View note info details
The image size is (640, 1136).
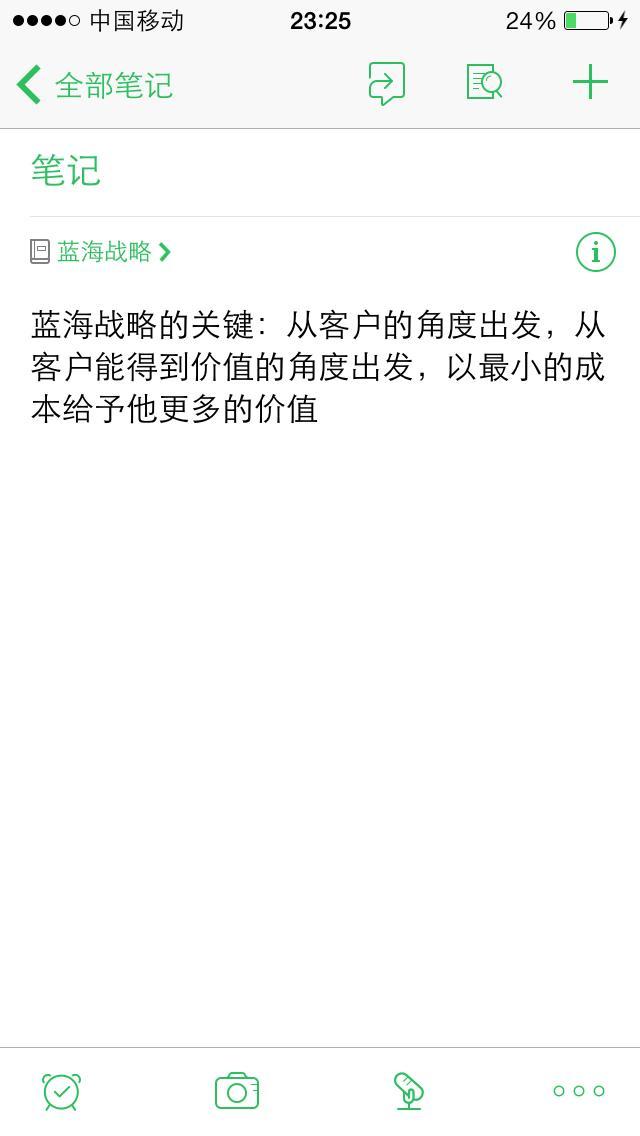[x=596, y=252]
